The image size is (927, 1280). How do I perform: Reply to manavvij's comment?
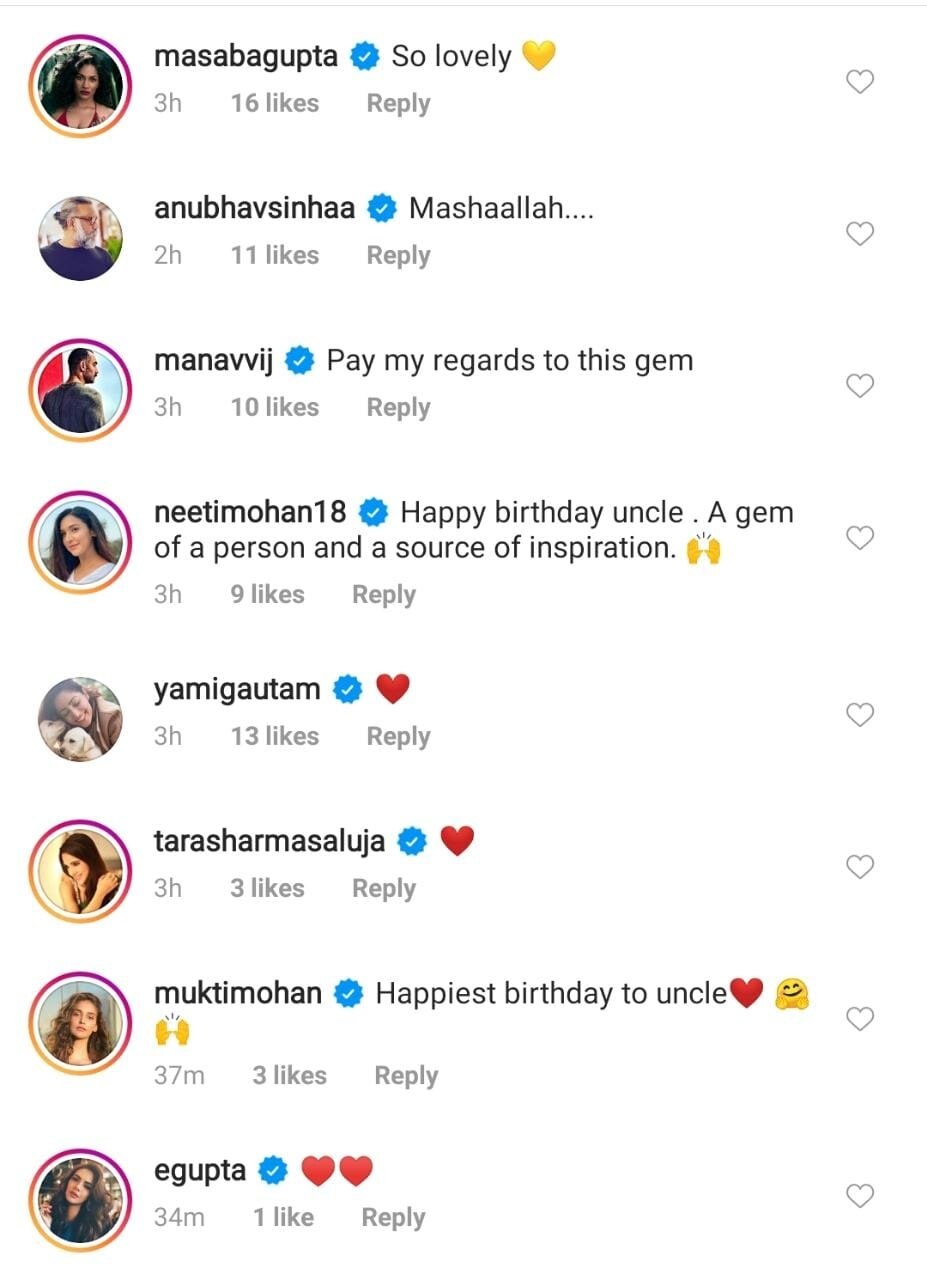398,408
